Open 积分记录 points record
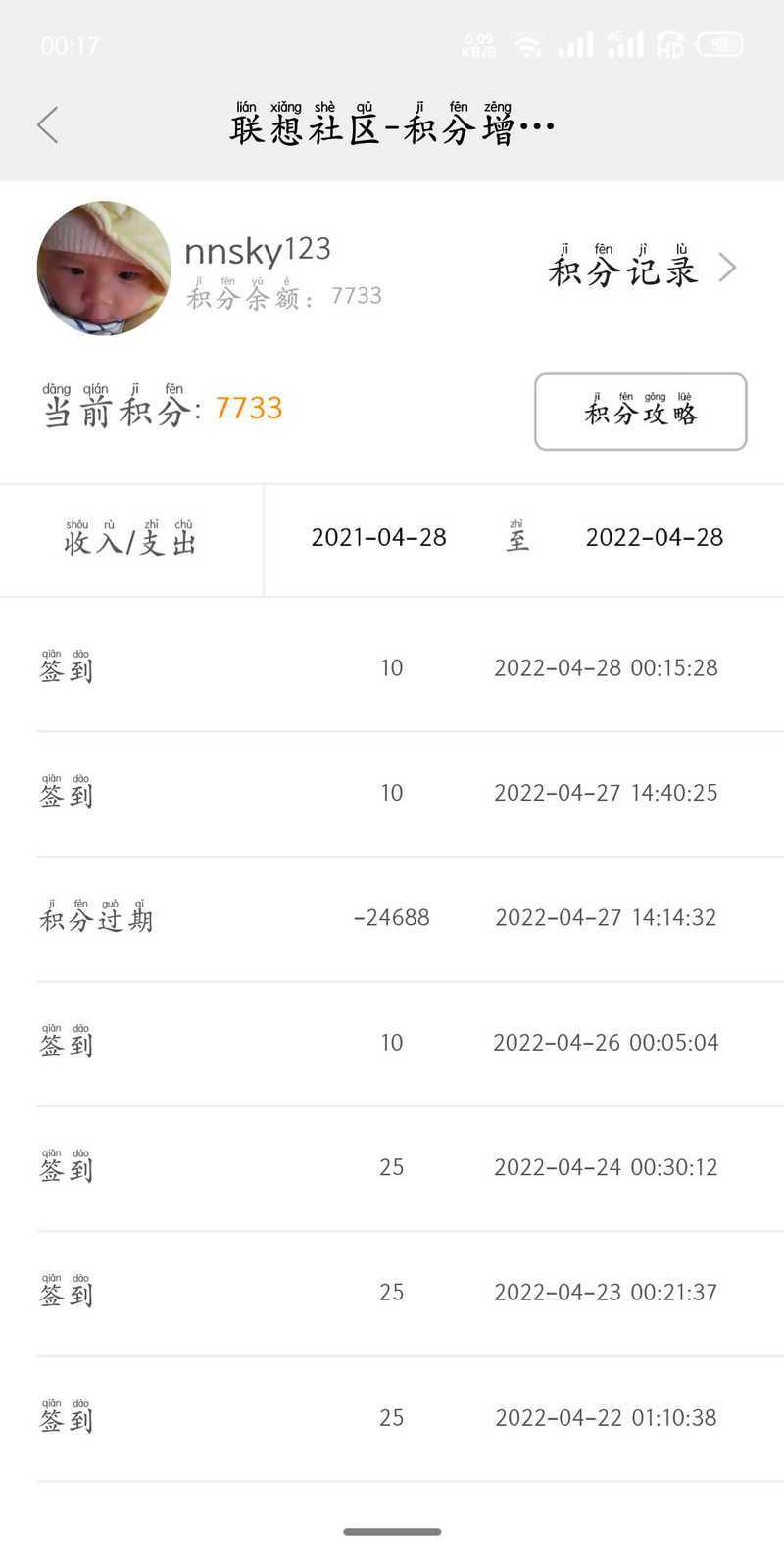 [x=642, y=267]
